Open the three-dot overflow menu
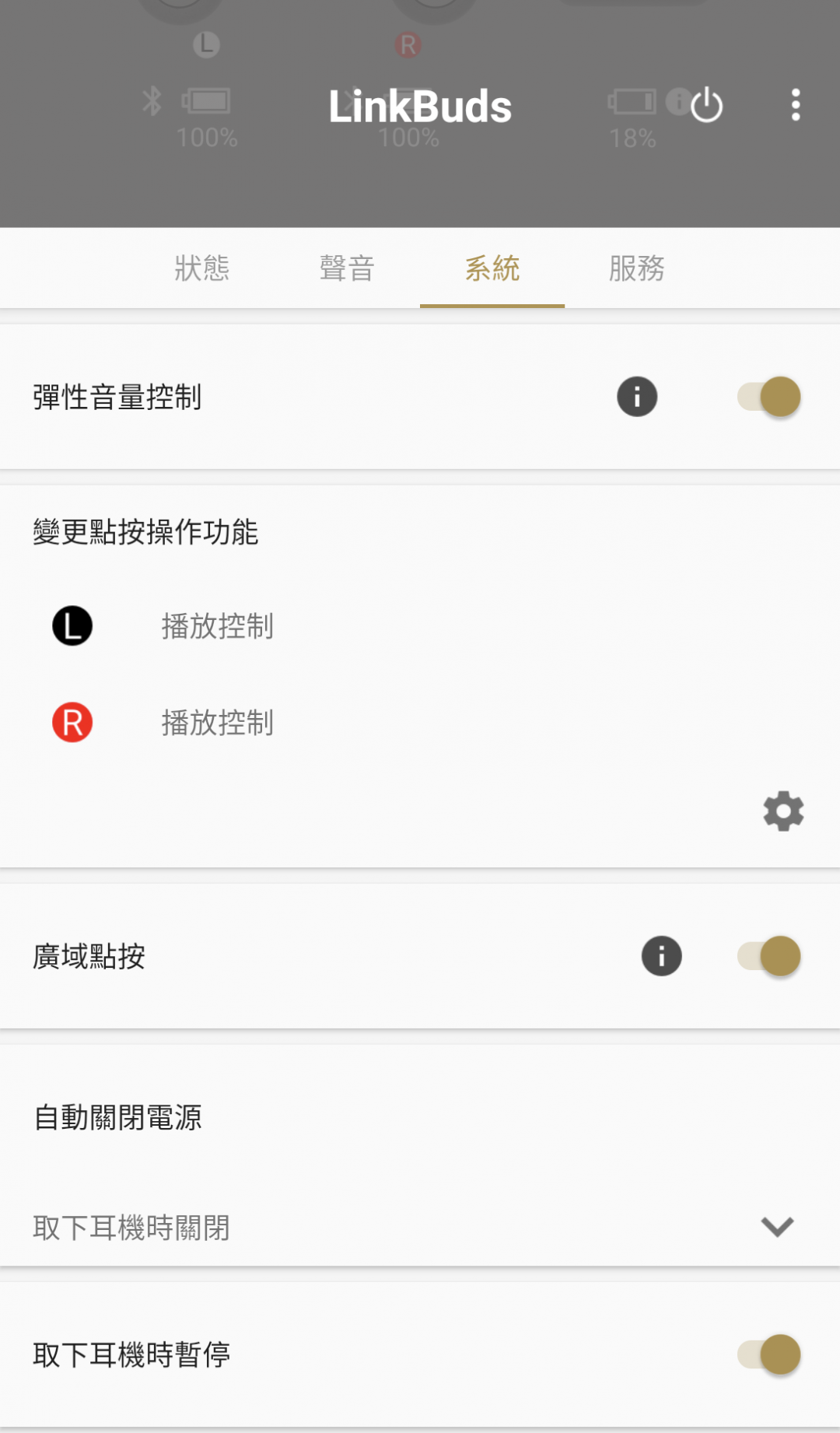This screenshot has height=1433, width=840. point(795,105)
